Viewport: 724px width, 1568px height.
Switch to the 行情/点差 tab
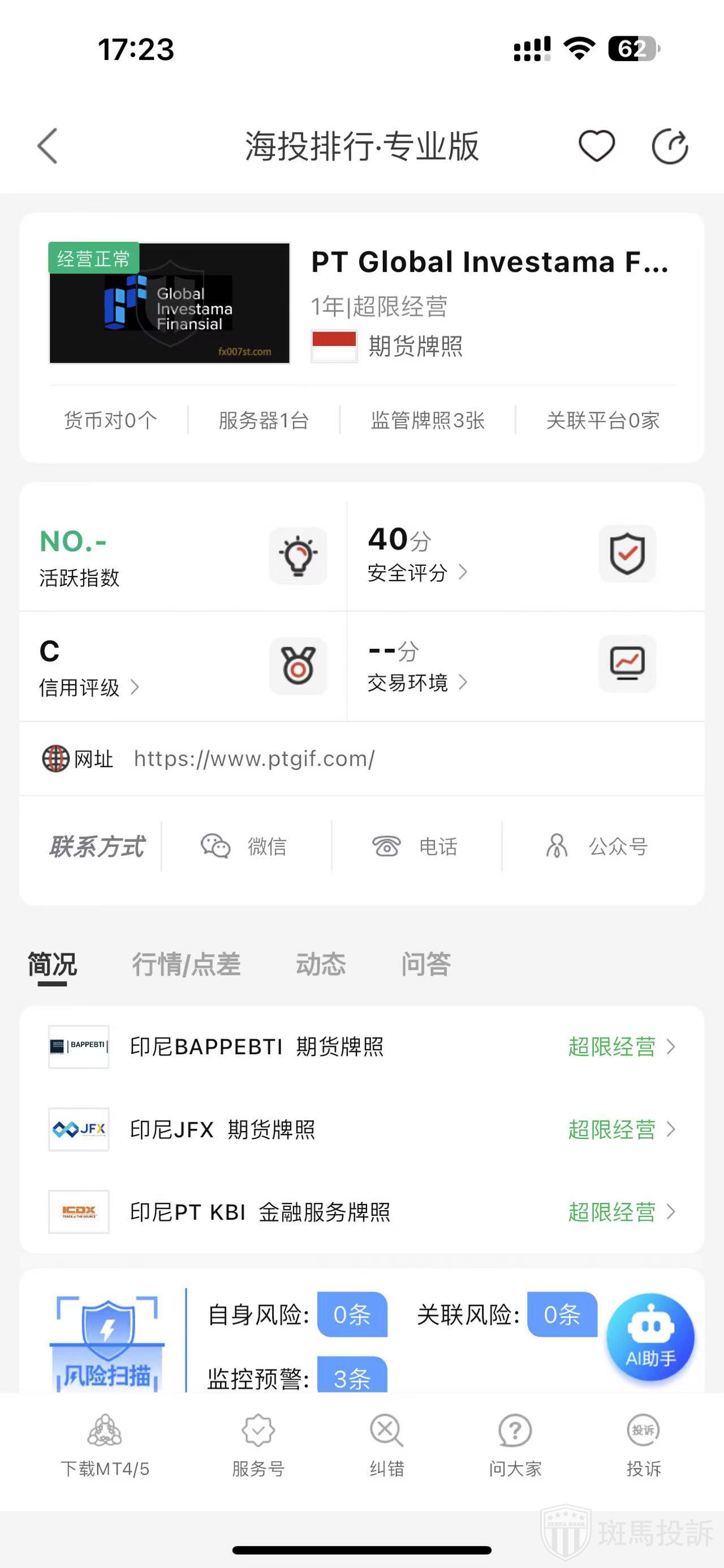click(186, 964)
